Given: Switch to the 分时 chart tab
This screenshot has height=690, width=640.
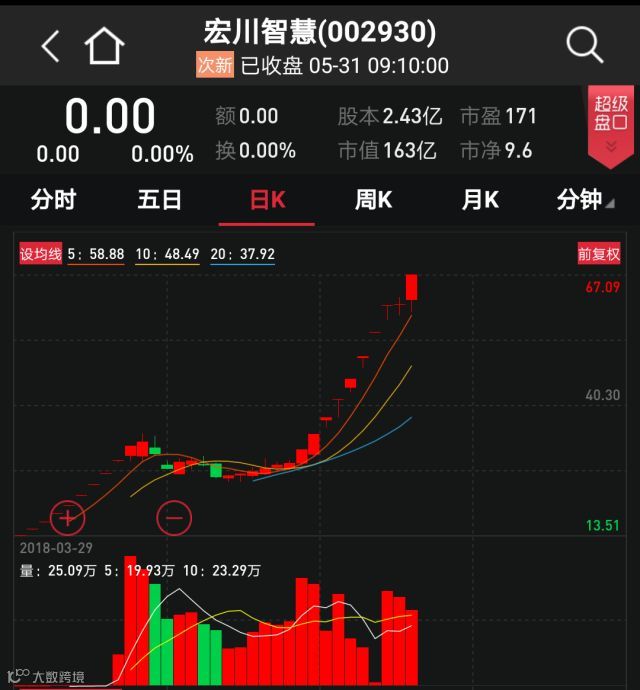Looking at the screenshot, I should 53,200.
